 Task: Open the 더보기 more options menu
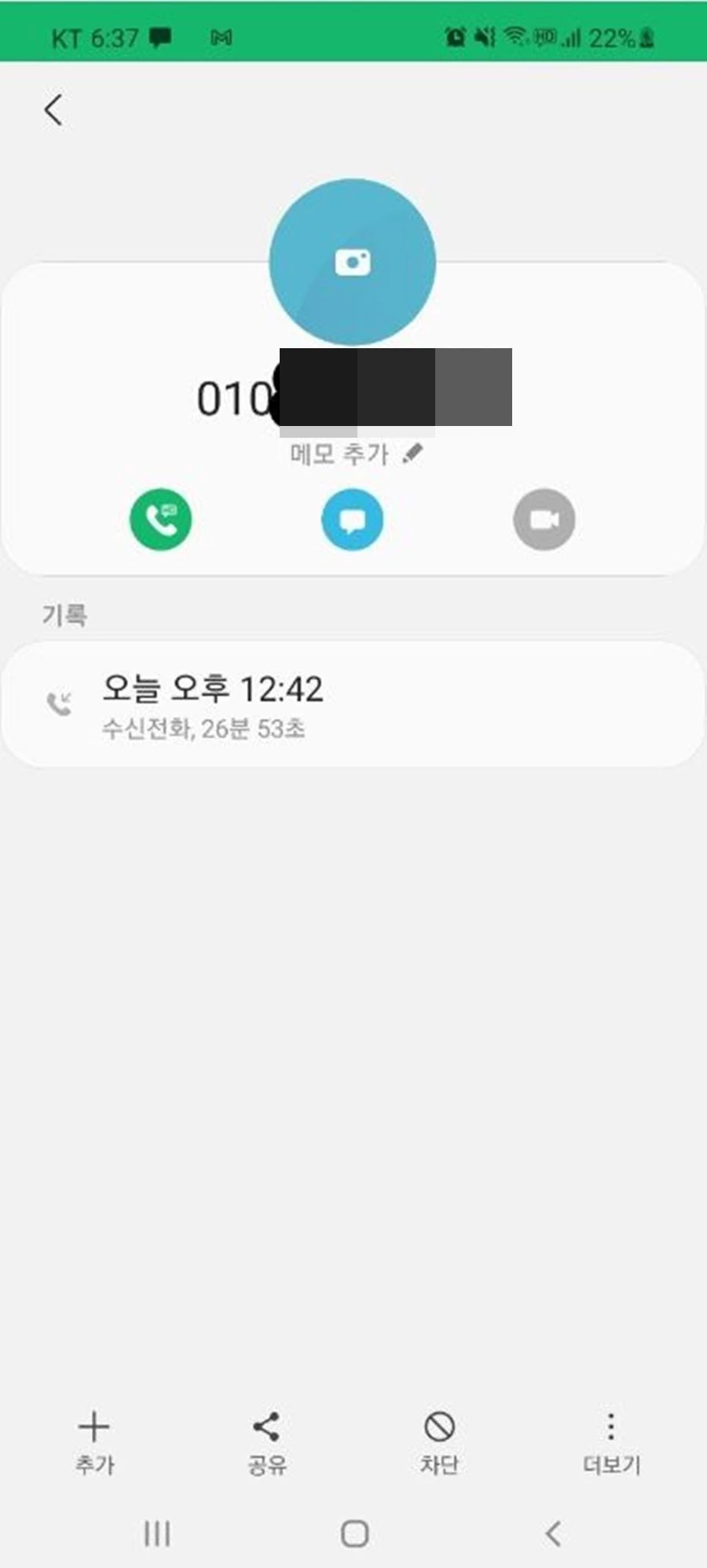click(611, 1441)
